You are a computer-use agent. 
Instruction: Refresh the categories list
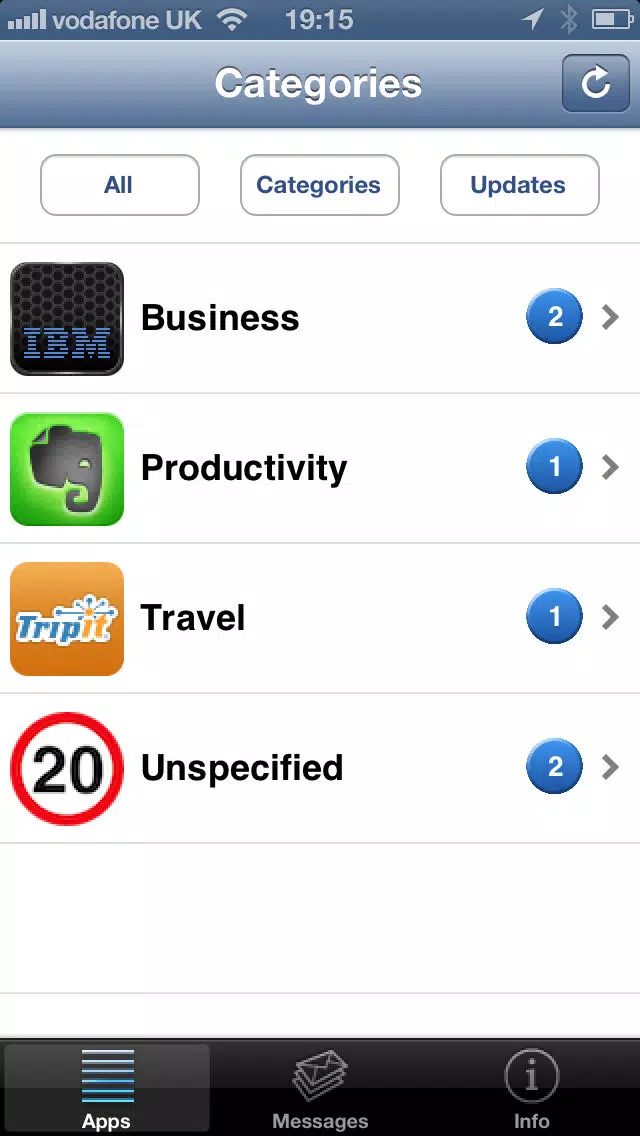point(595,84)
